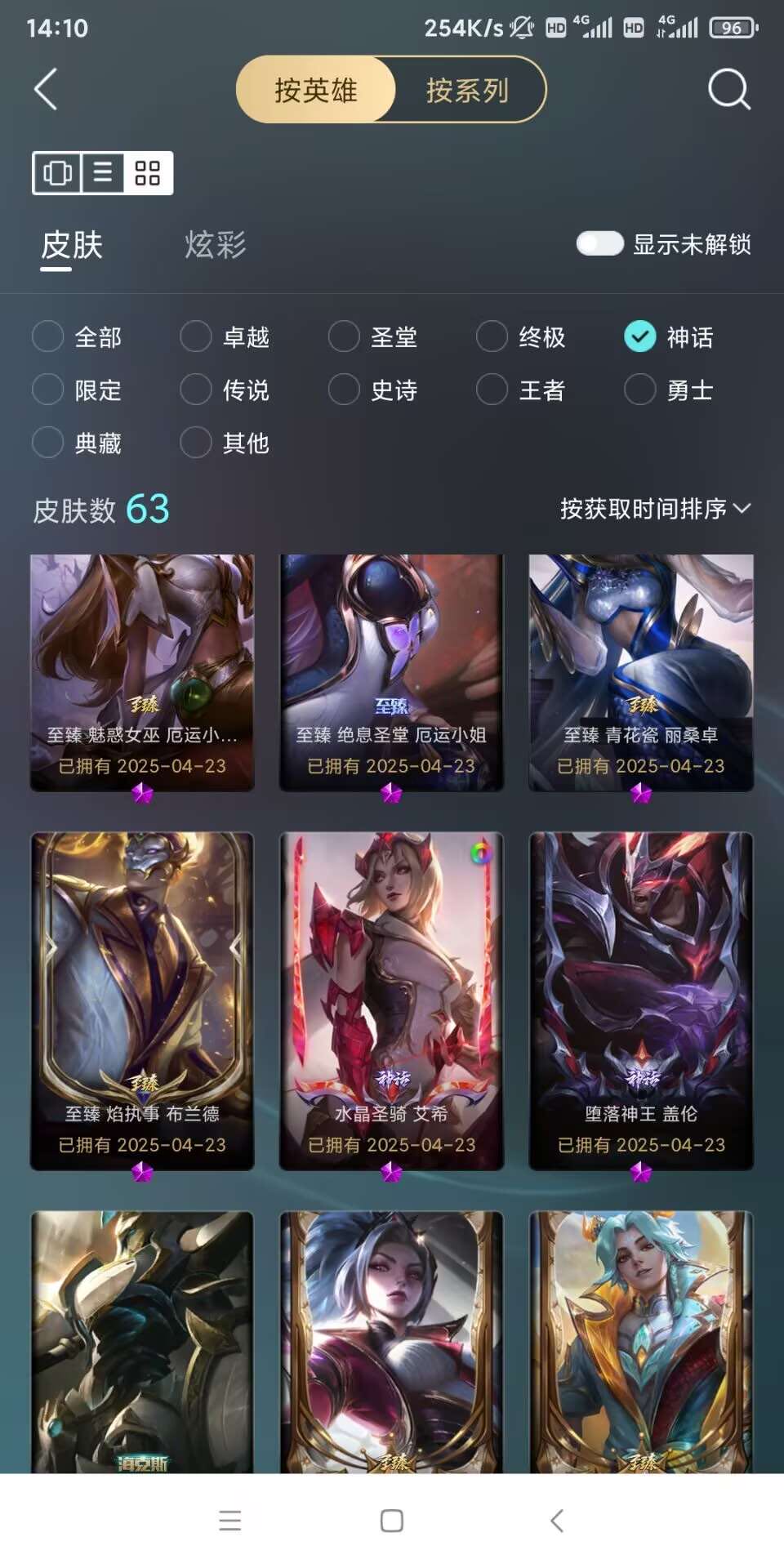Open the search icon
Viewport: 784px width, 1568px height.
coord(728,89)
